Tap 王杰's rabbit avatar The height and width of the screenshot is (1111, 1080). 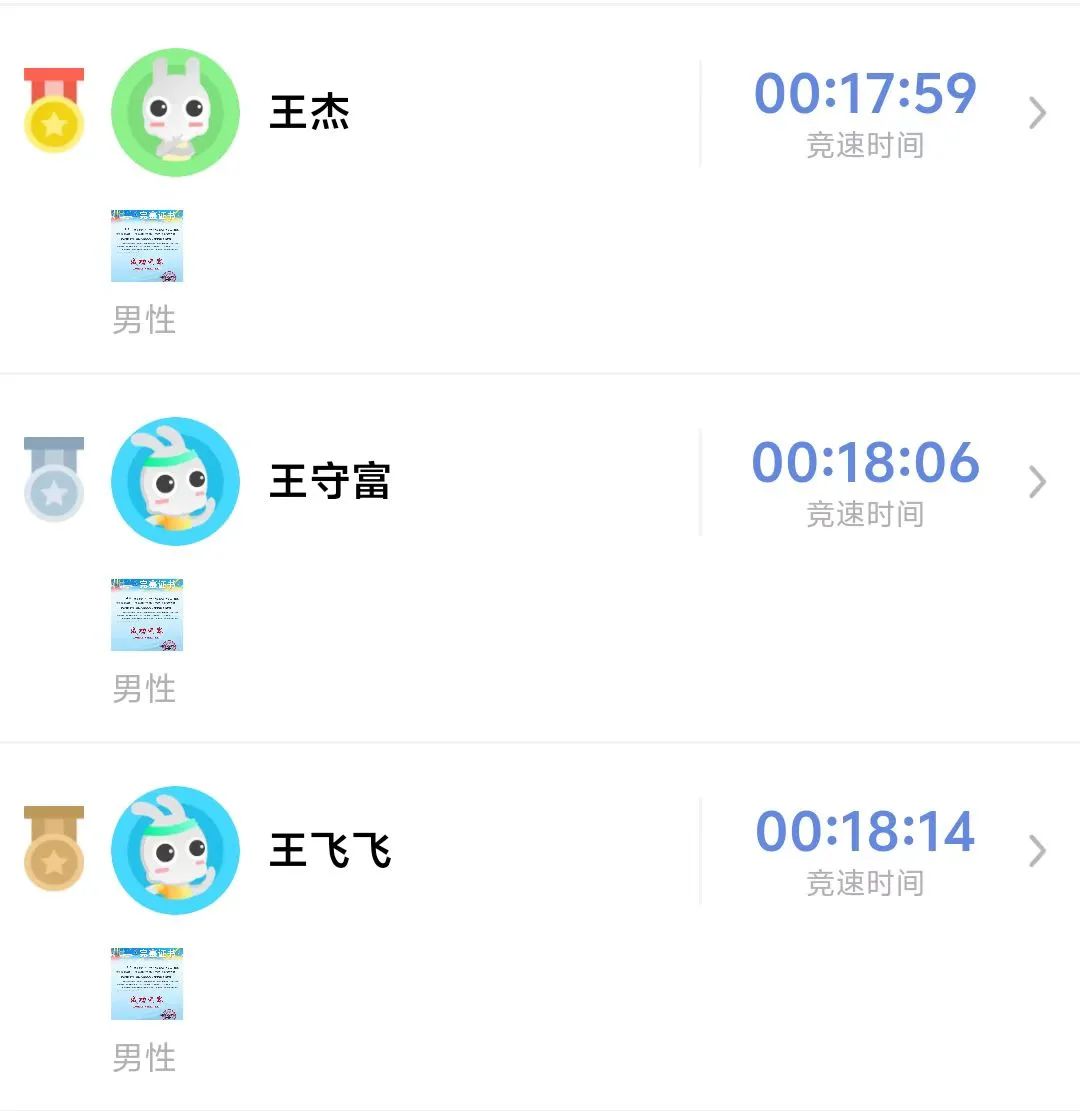tap(175, 113)
